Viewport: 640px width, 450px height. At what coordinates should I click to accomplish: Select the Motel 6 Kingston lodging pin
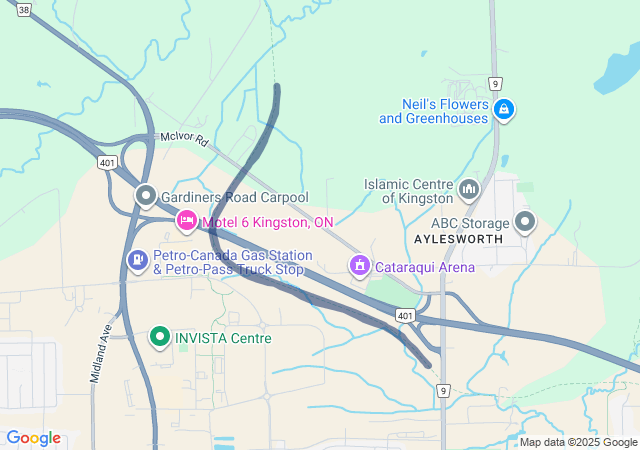click(x=186, y=221)
